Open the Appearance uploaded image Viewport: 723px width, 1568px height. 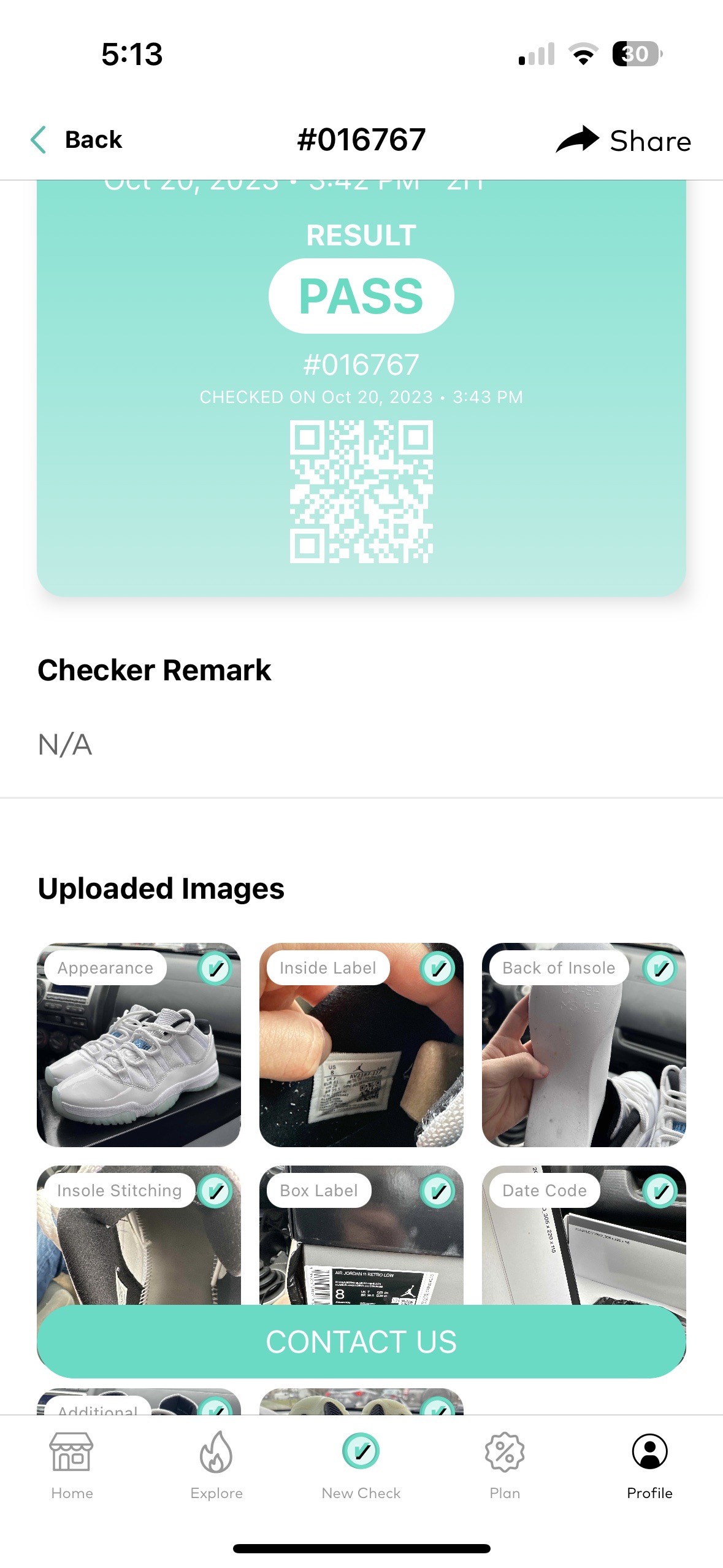pyautogui.click(x=139, y=1045)
